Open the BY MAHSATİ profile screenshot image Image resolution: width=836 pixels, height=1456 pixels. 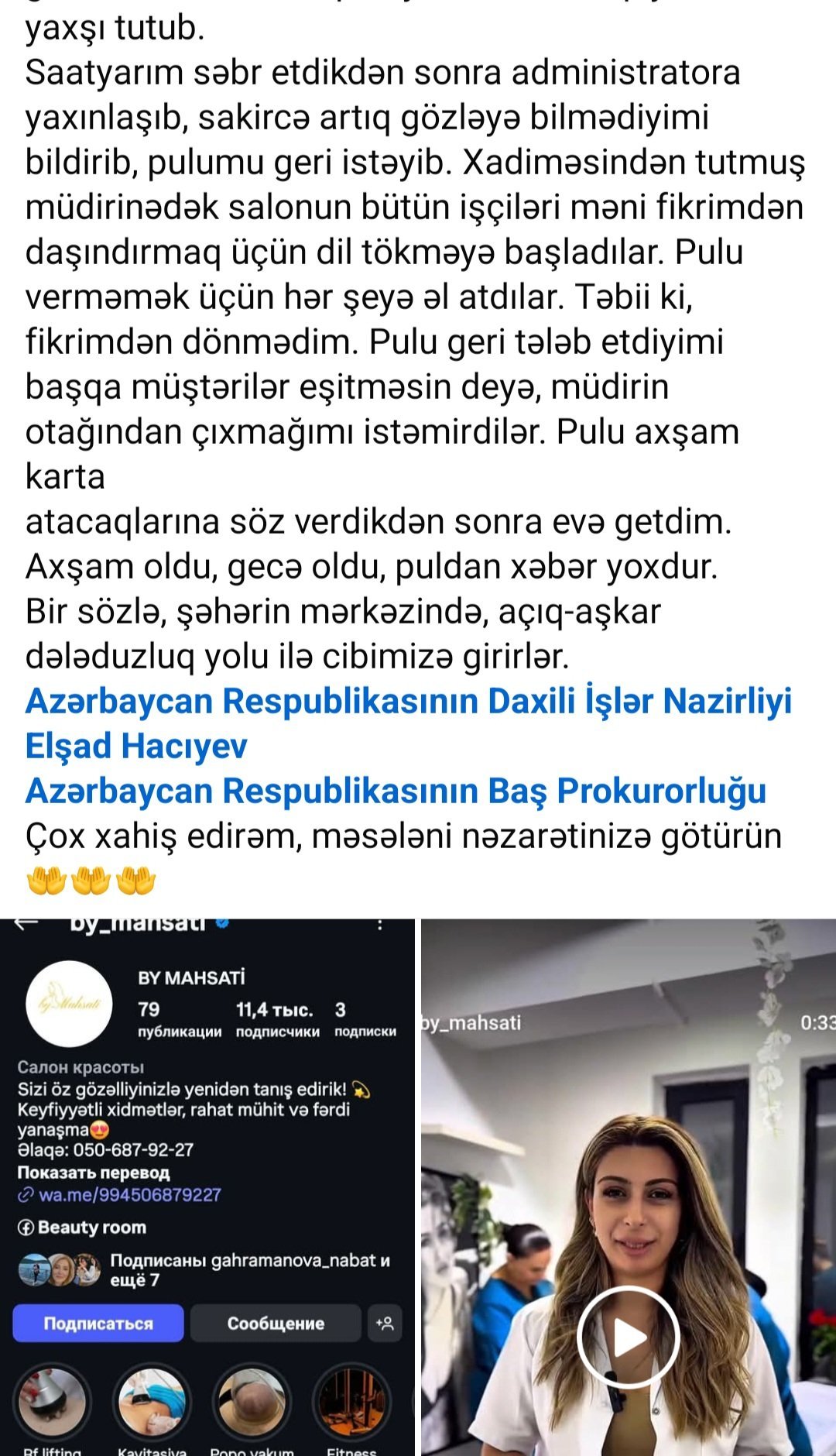coord(207,1187)
